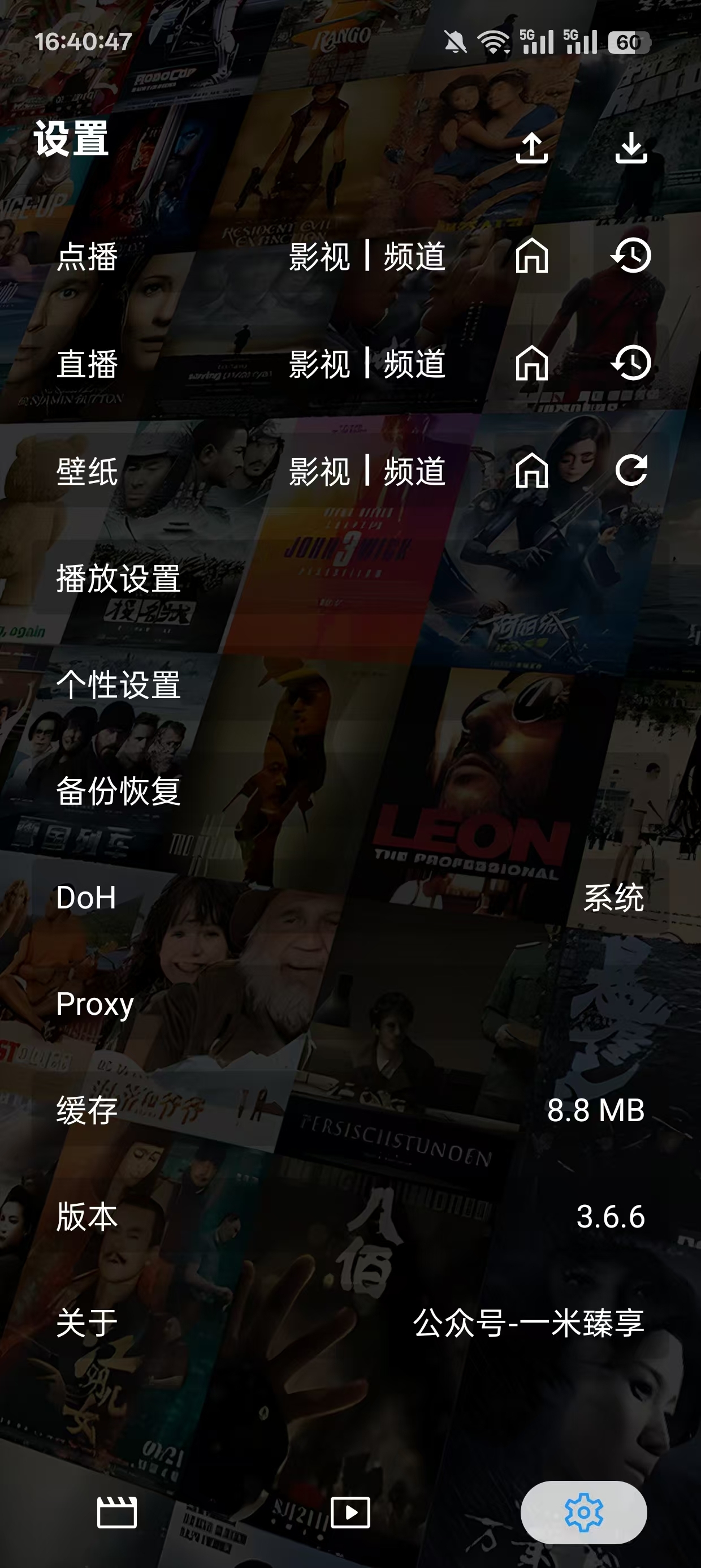Open the home icon in the 壁纸 row
Viewport: 701px width, 1568px height.
click(532, 471)
